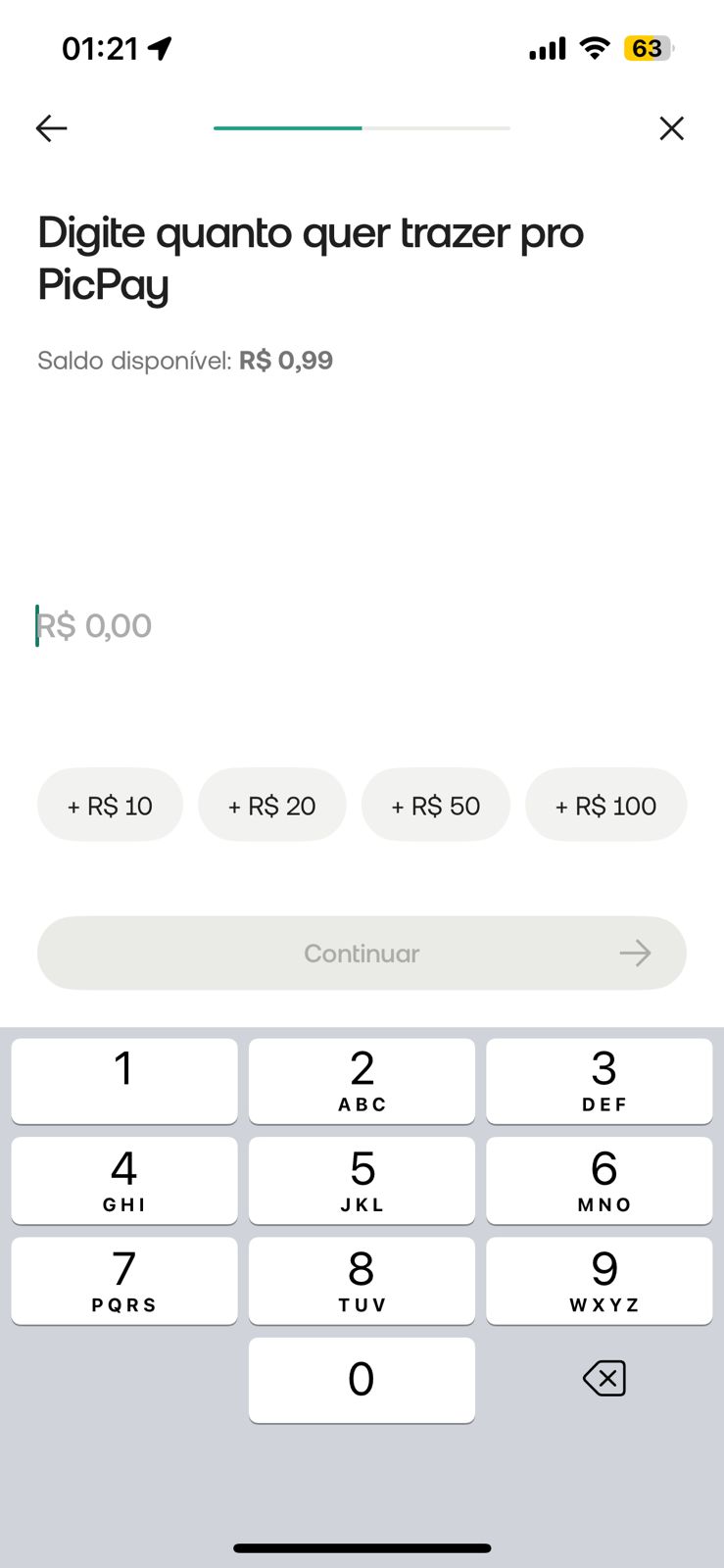The image size is (724, 1568).
Task: Add R$ 100 with the quick chip
Action: click(605, 805)
